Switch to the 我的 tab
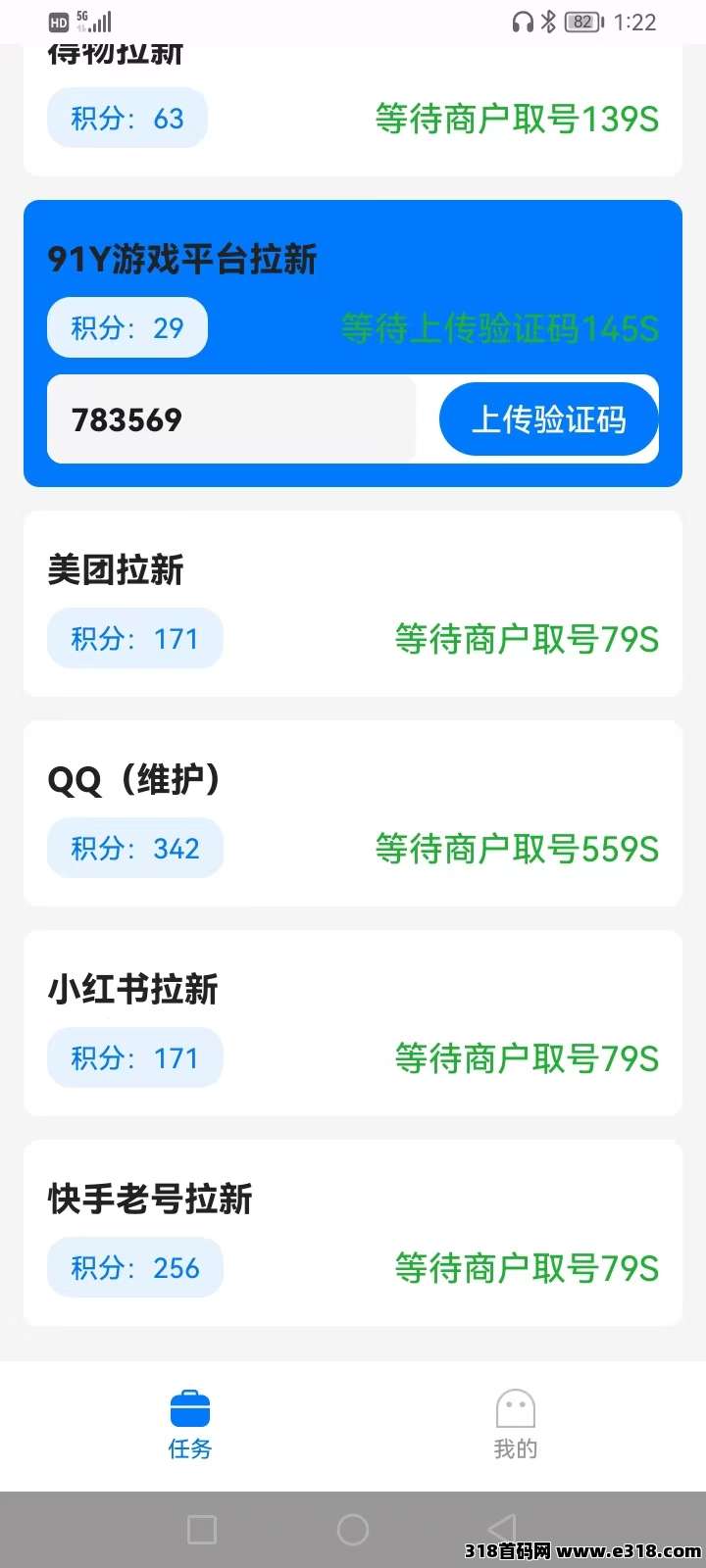The width and height of the screenshot is (706, 1568). pos(515,1425)
